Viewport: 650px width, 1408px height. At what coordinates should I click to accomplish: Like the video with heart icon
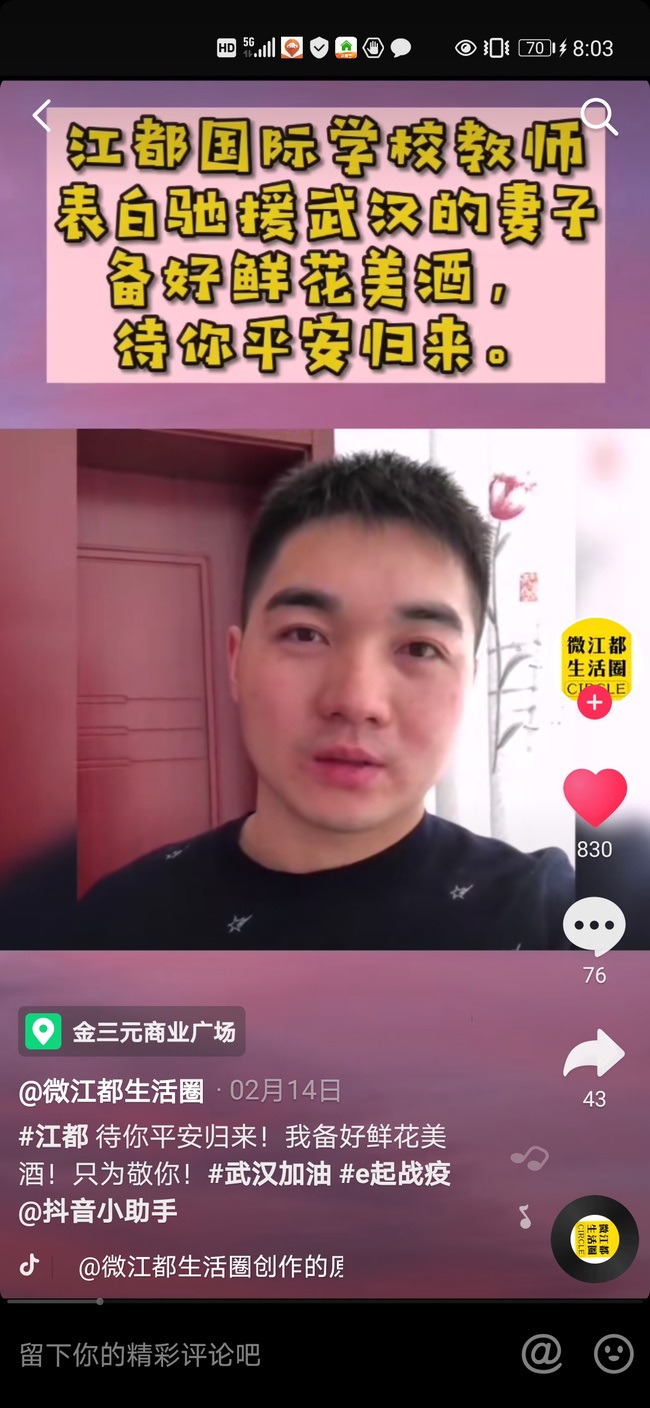595,797
